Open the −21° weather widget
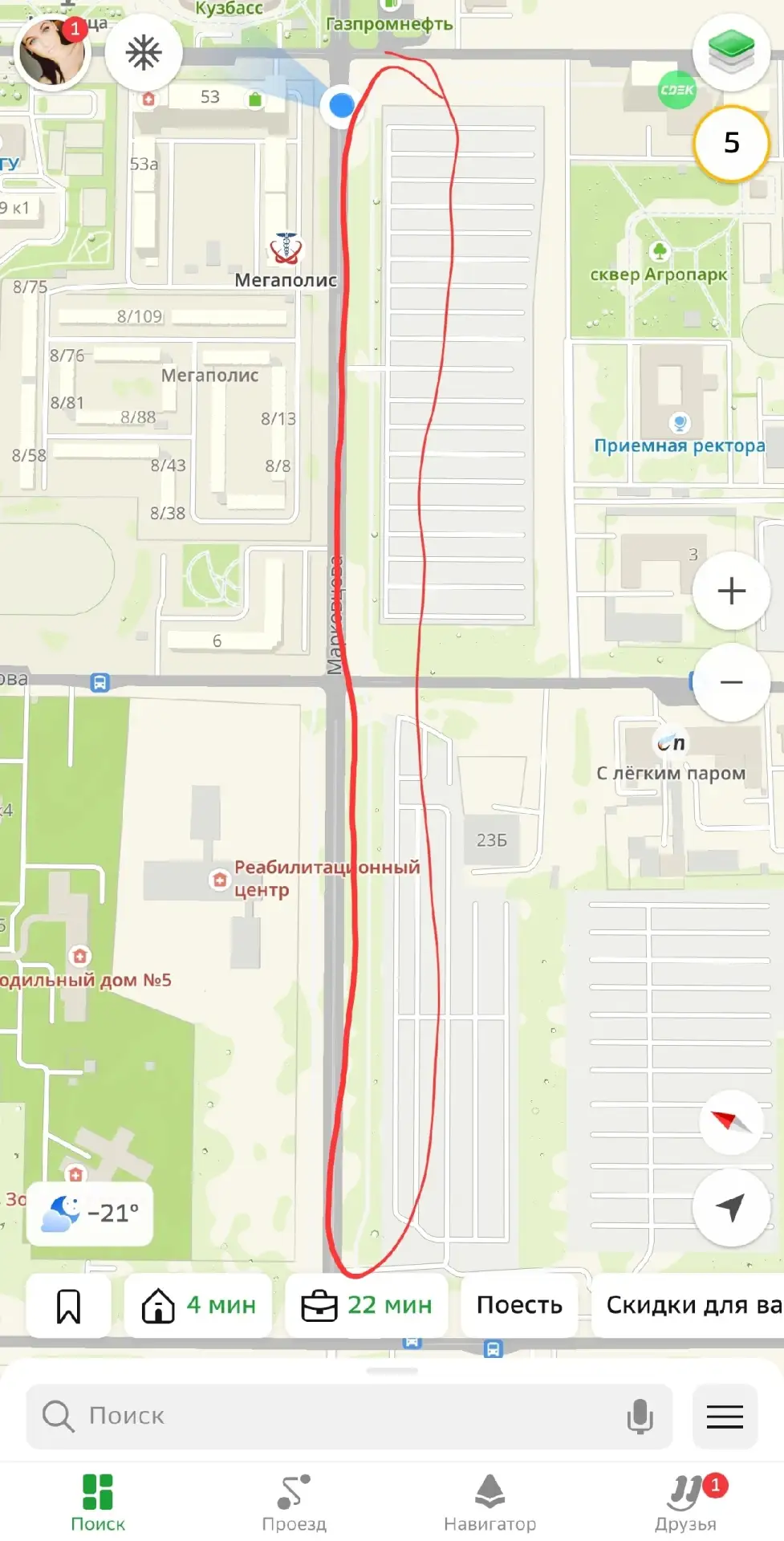This screenshot has height=1541, width=784. (x=90, y=1213)
